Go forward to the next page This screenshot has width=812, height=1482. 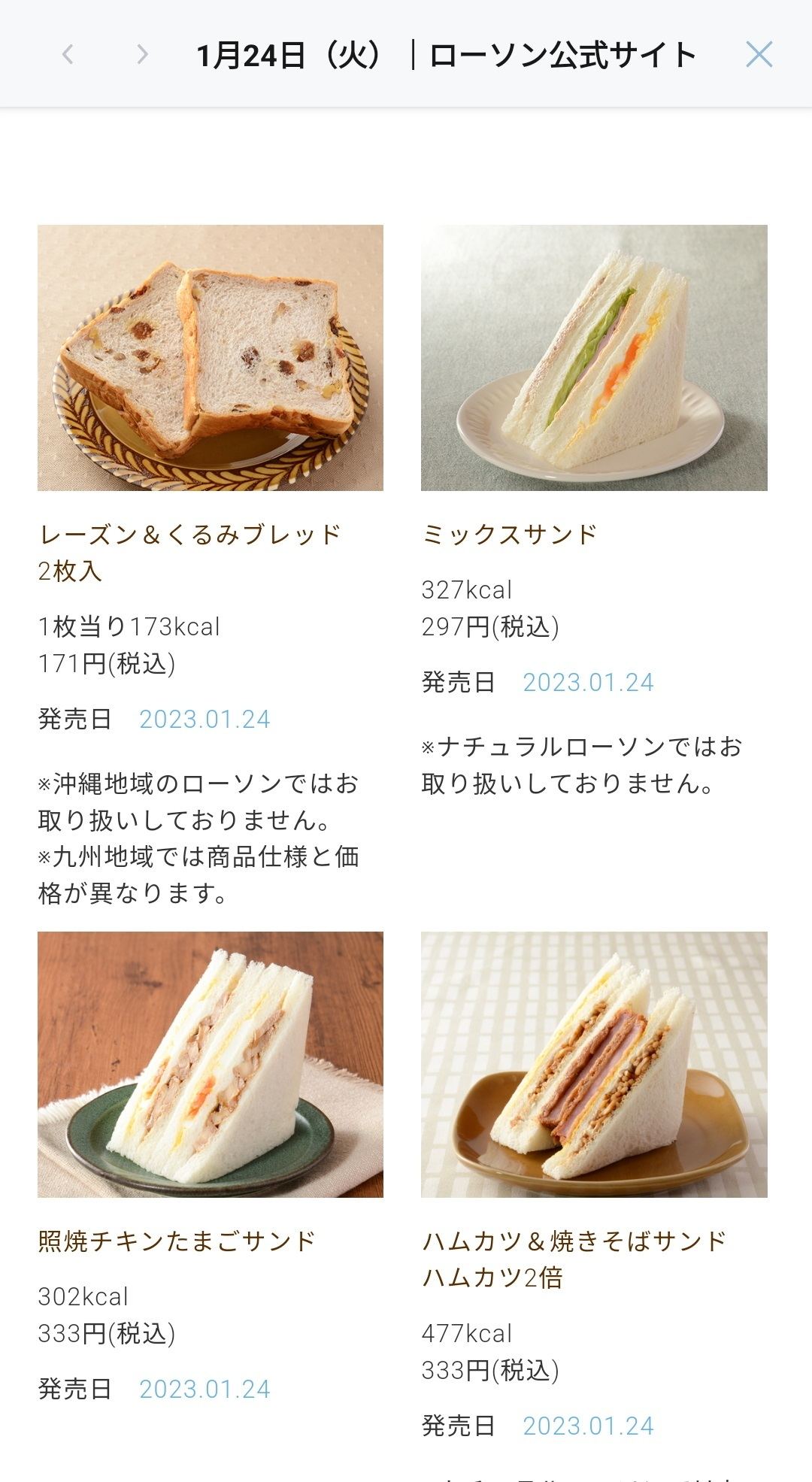pyautogui.click(x=142, y=54)
